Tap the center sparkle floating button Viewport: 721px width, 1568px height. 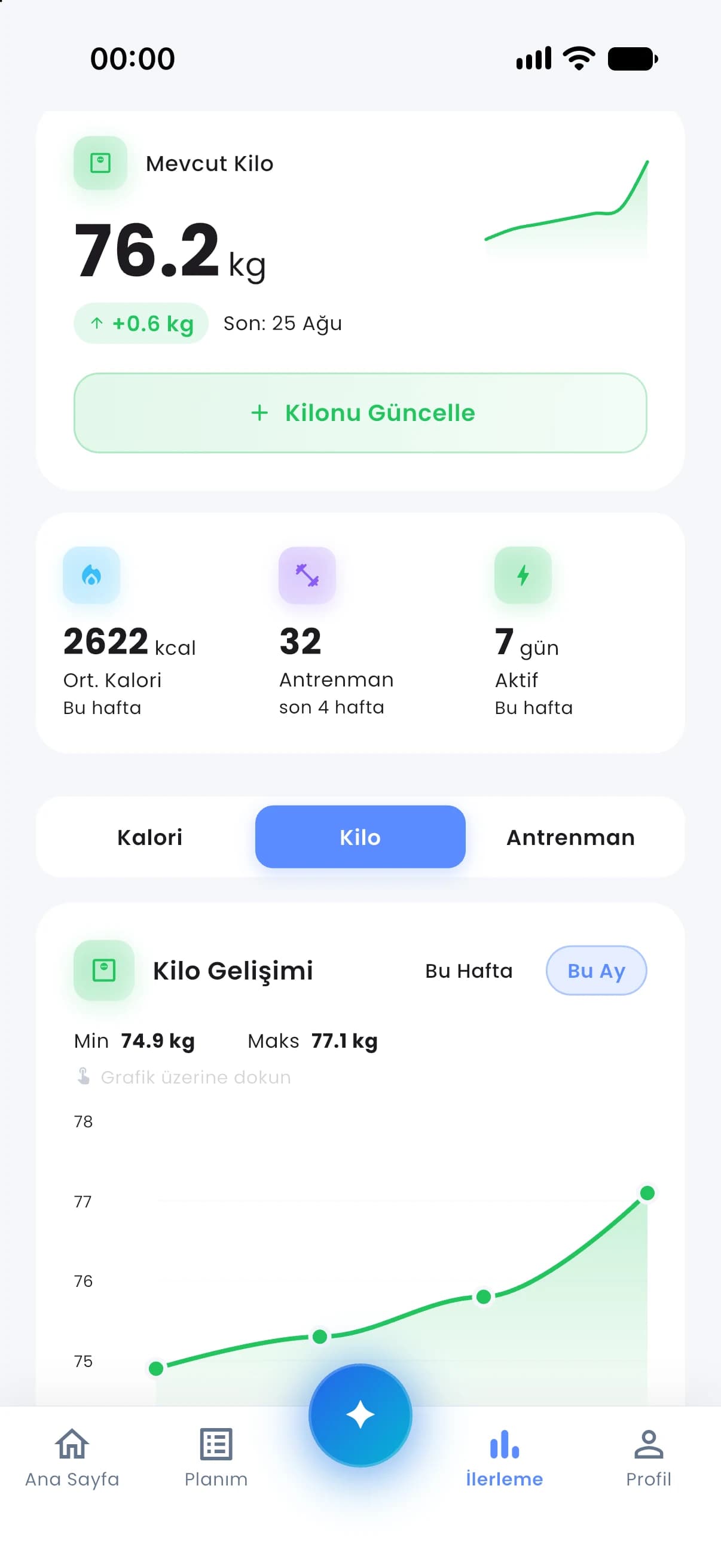pos(360,1416)
